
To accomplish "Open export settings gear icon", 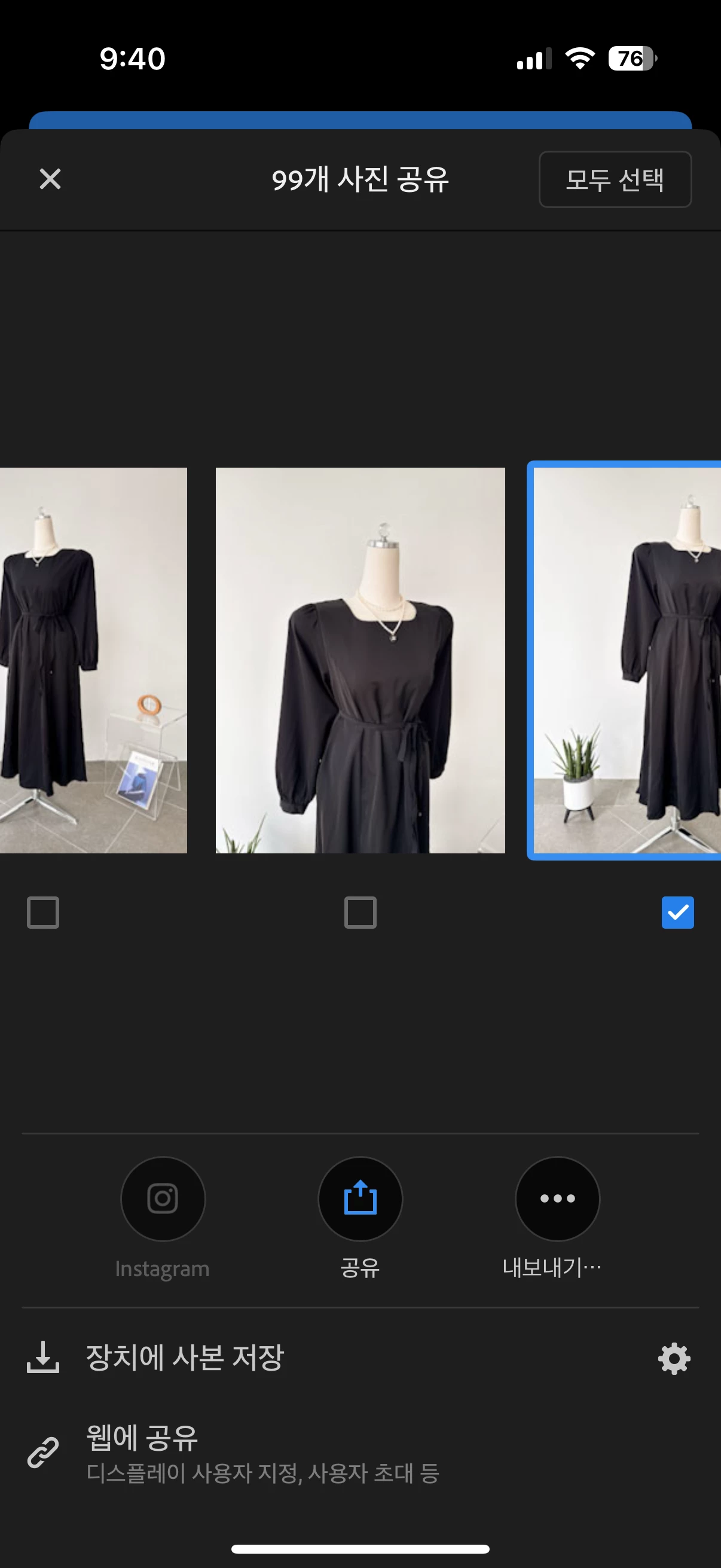I will [x=674, y=1359].
